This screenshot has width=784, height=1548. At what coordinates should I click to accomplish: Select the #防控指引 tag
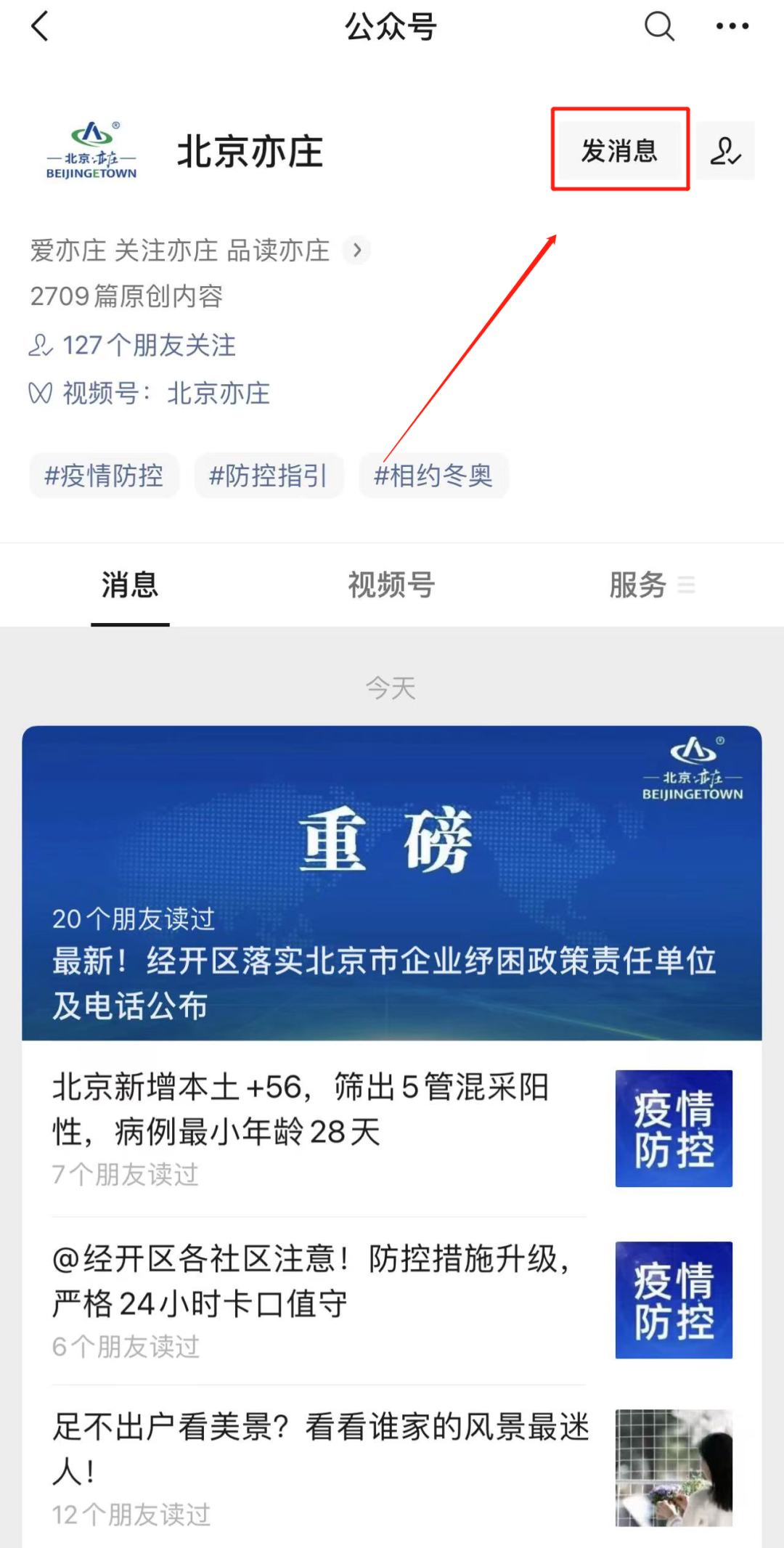pos(269,476)
